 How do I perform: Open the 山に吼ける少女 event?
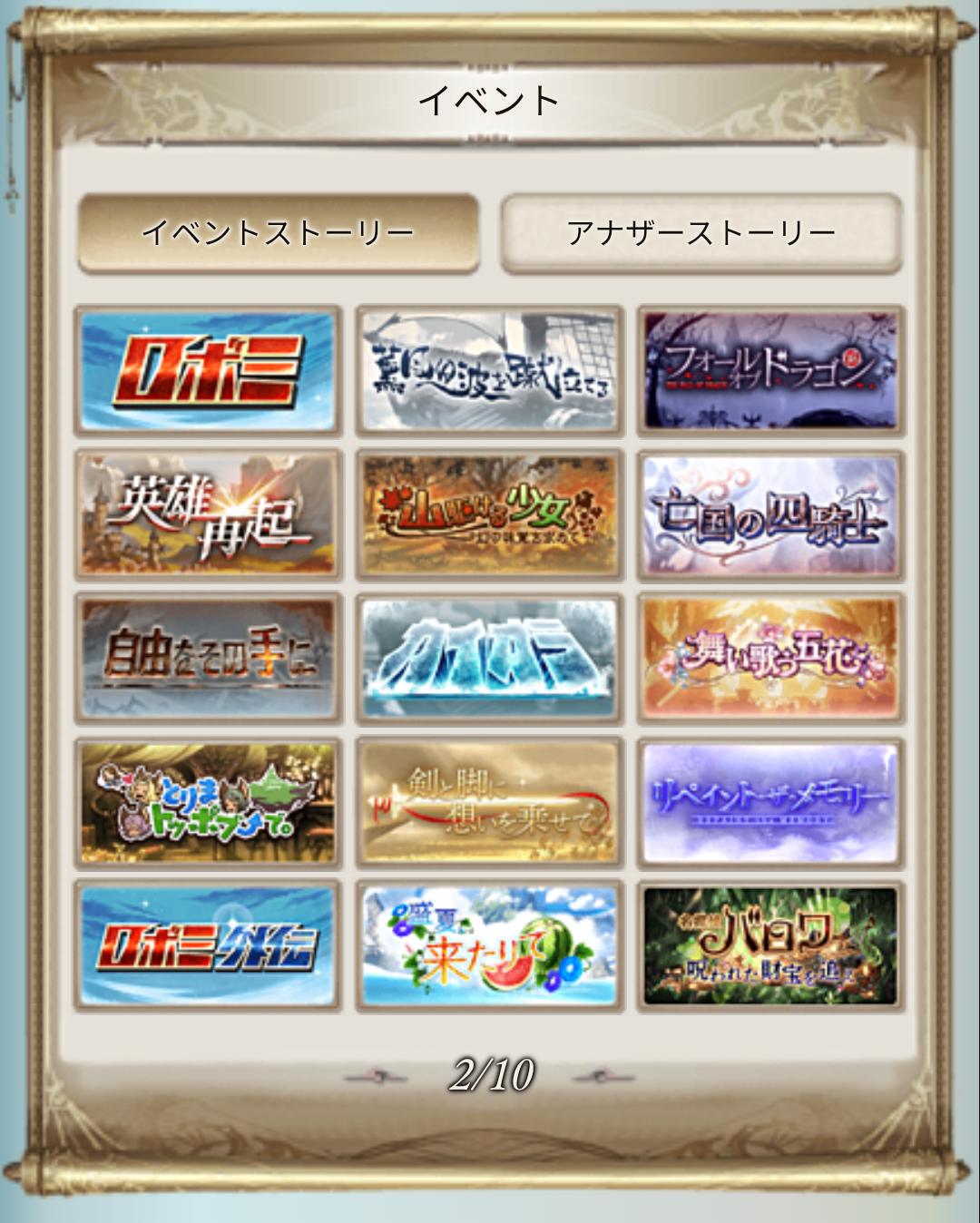[489, 514]
